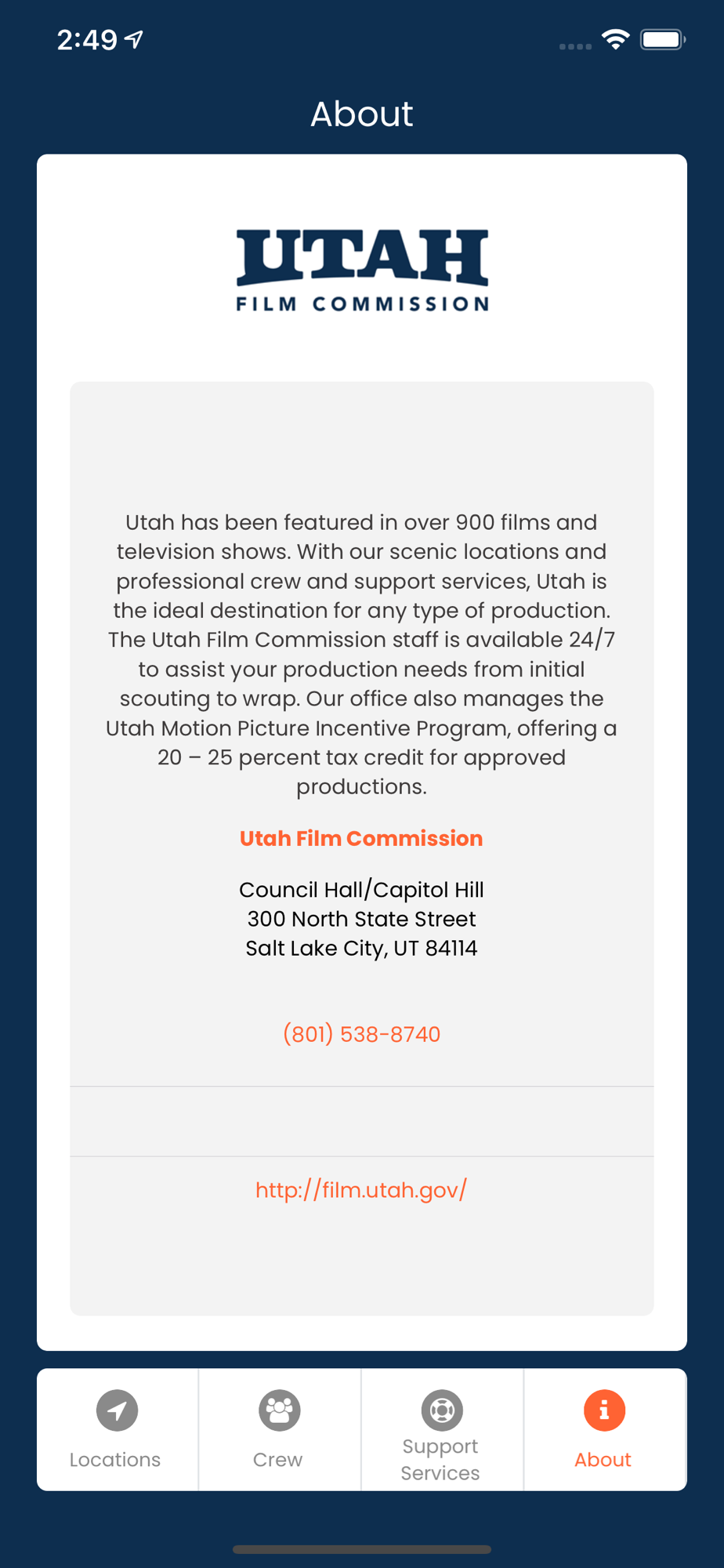Open the Crew tab
Image resolution: width=724 pixels, height=1568 pixels.
coord(279,1429)
